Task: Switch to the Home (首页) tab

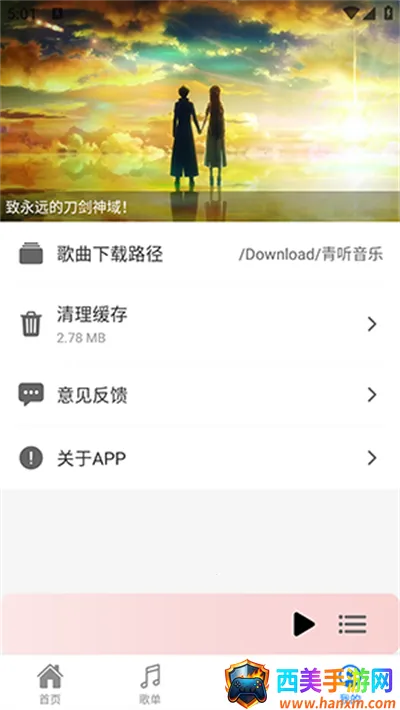Action: pyautogui.click(x=50, y=683)
